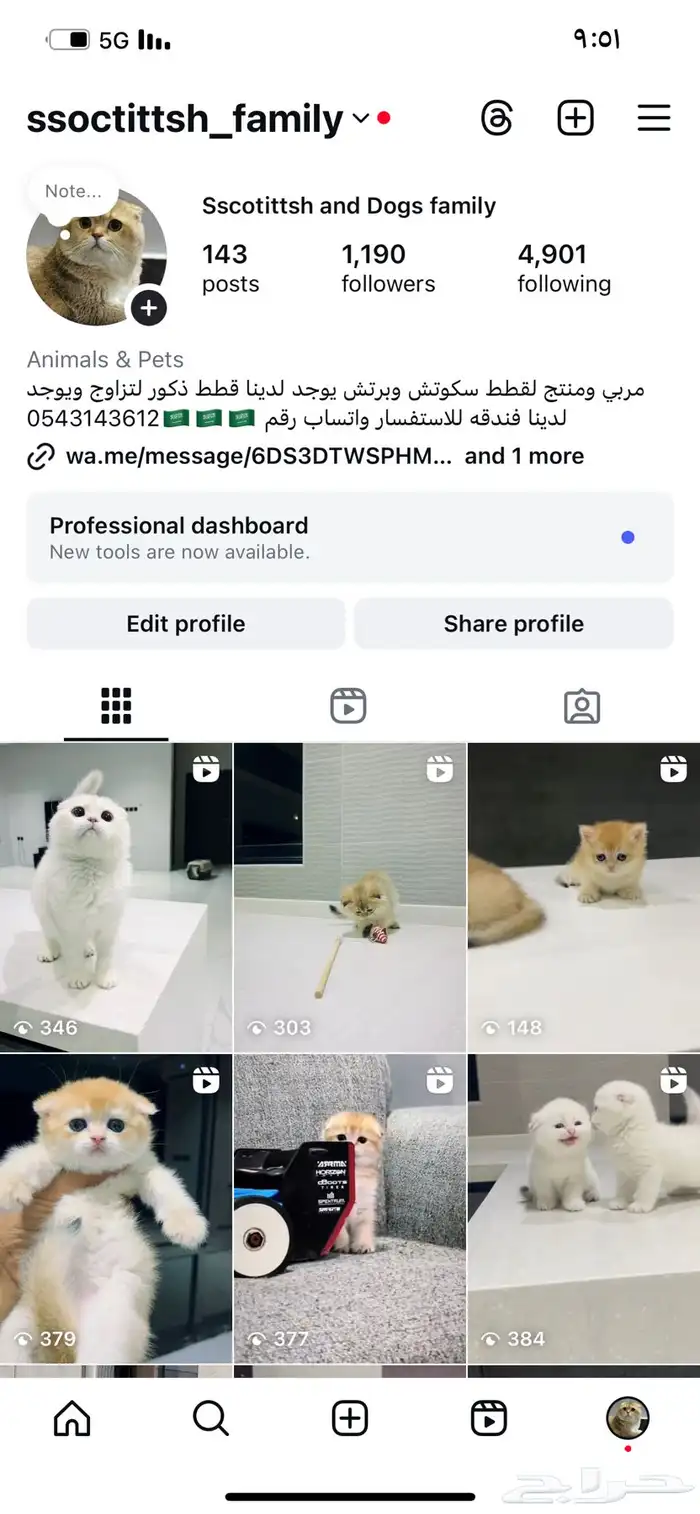The height and width of the screenshot is (1514, 700).
Task: Open the hamburger menu
Action: 653,119
